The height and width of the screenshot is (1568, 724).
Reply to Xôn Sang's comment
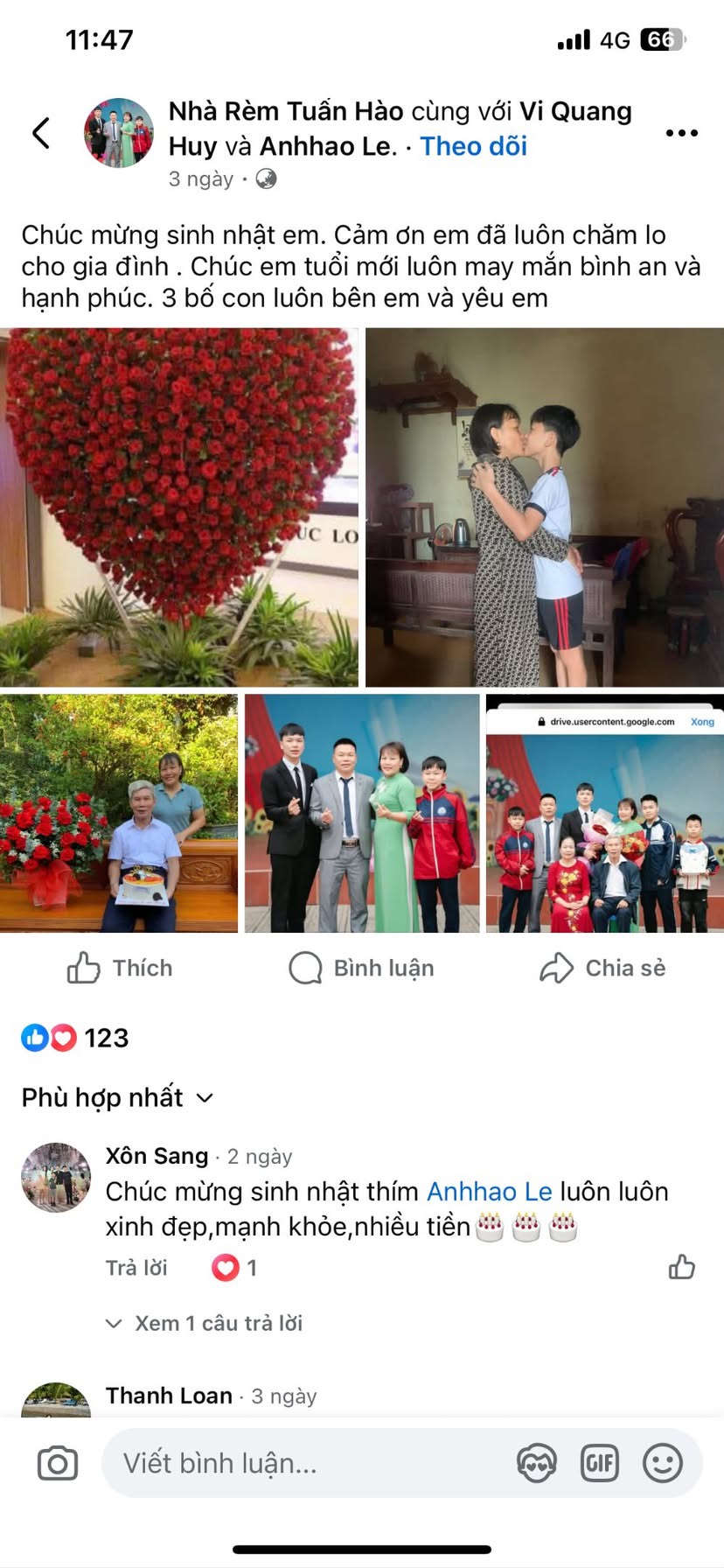136,1268
